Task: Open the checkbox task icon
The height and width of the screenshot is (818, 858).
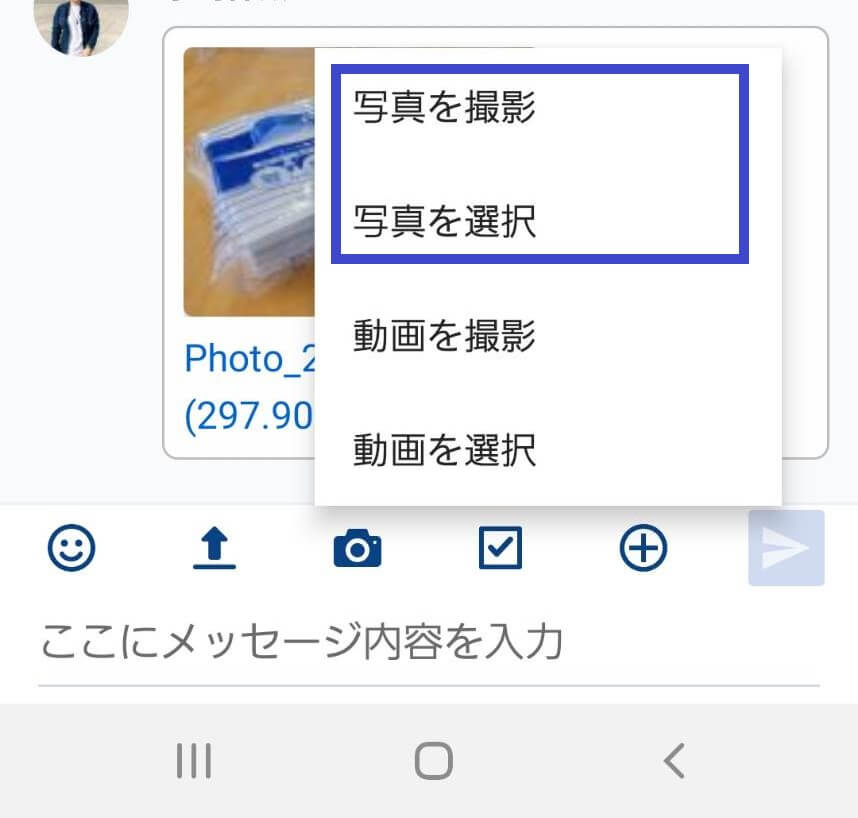Action: (500, 549)
